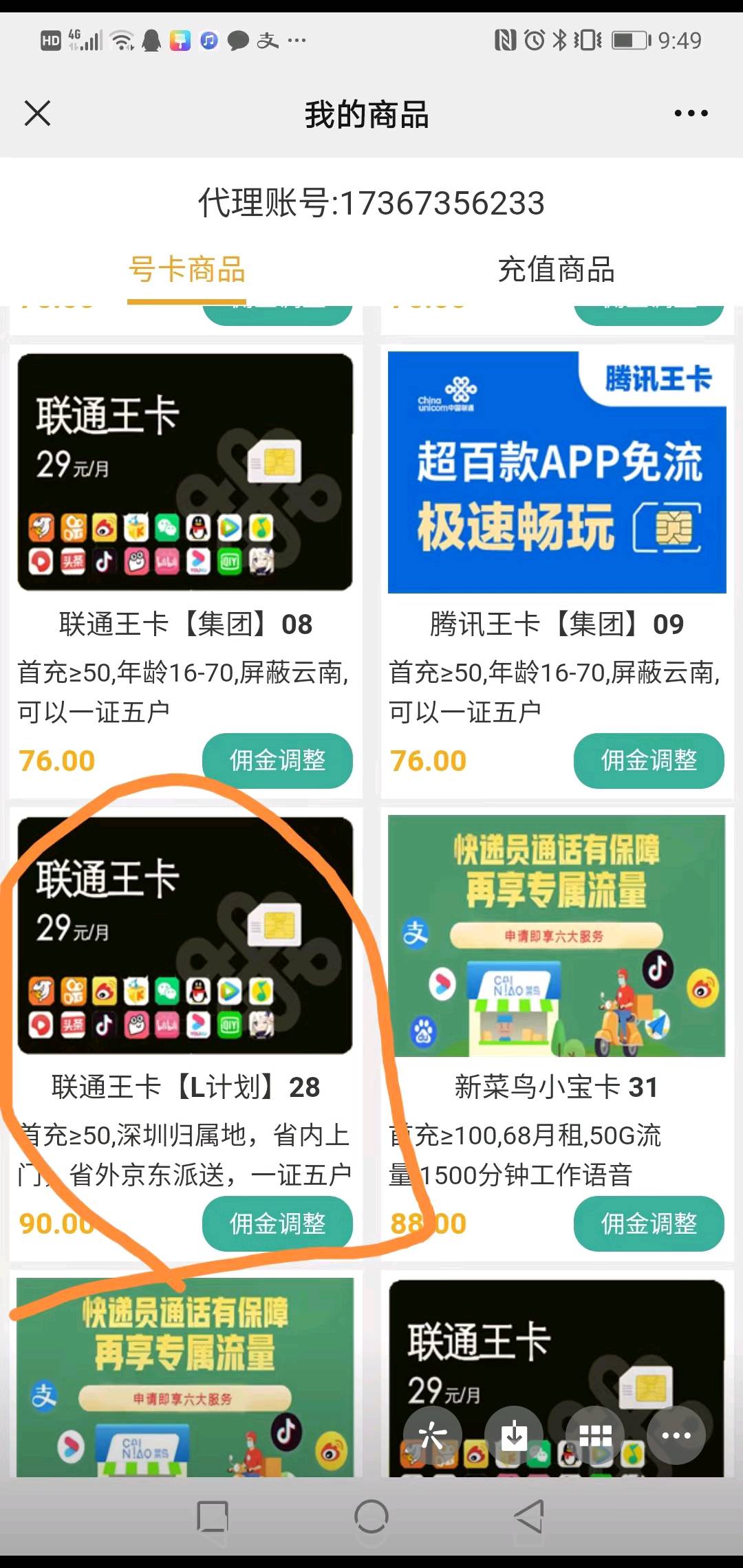The width and height of the screenshot is (743, 1568).
Task: Open the 联通王卡【集团】08 product card
Action: [185, 473]
